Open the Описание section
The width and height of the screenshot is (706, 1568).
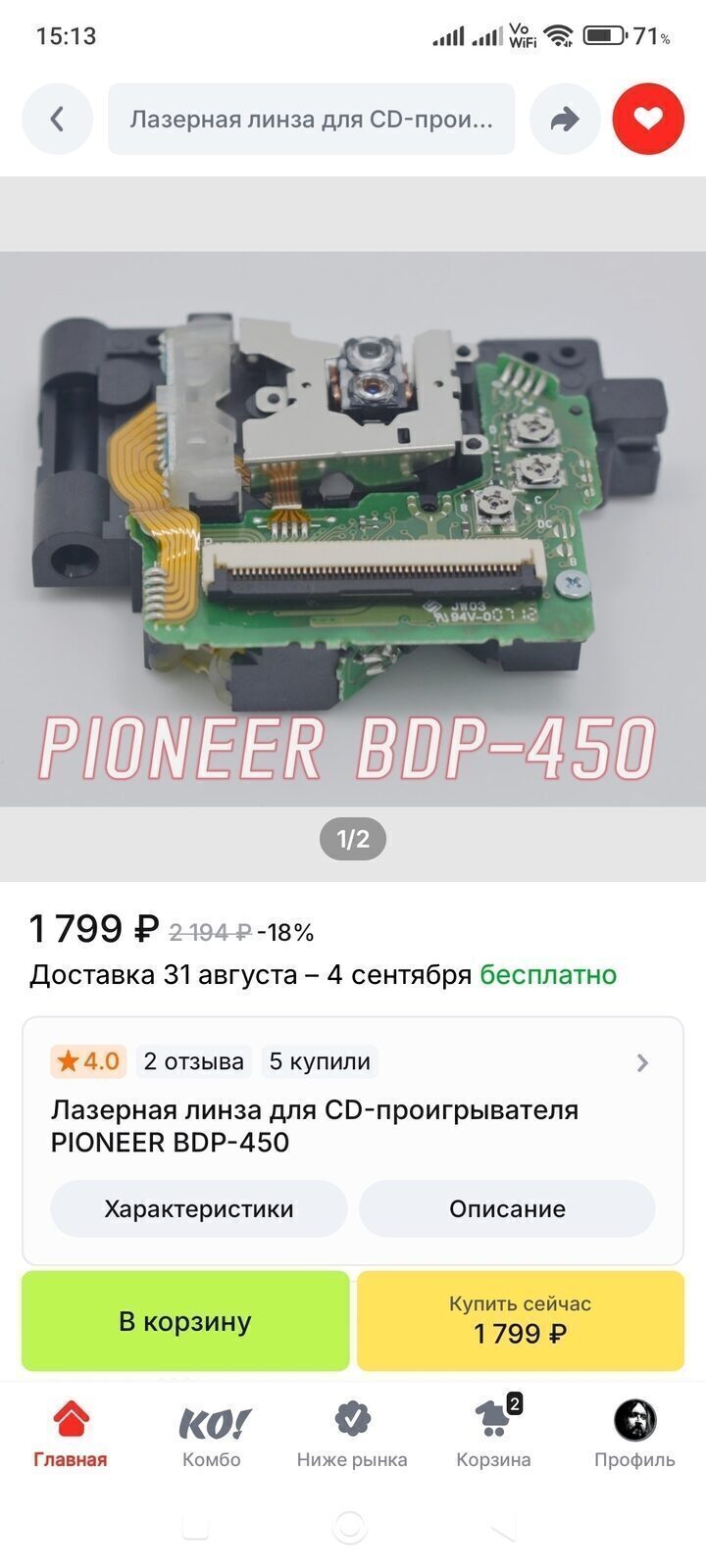click(x=507, y=1208)
